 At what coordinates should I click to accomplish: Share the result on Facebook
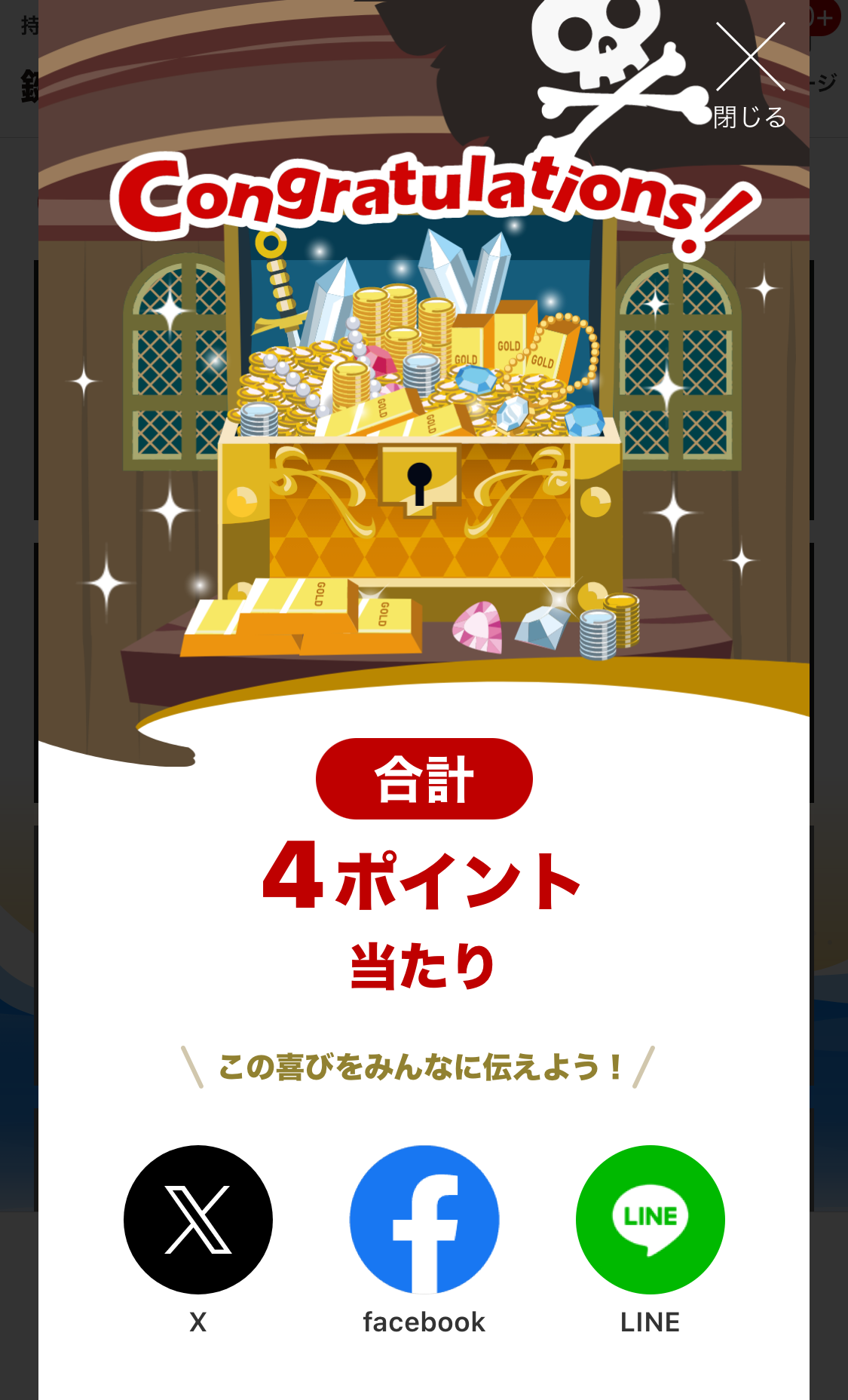(x=424, y=1219)
